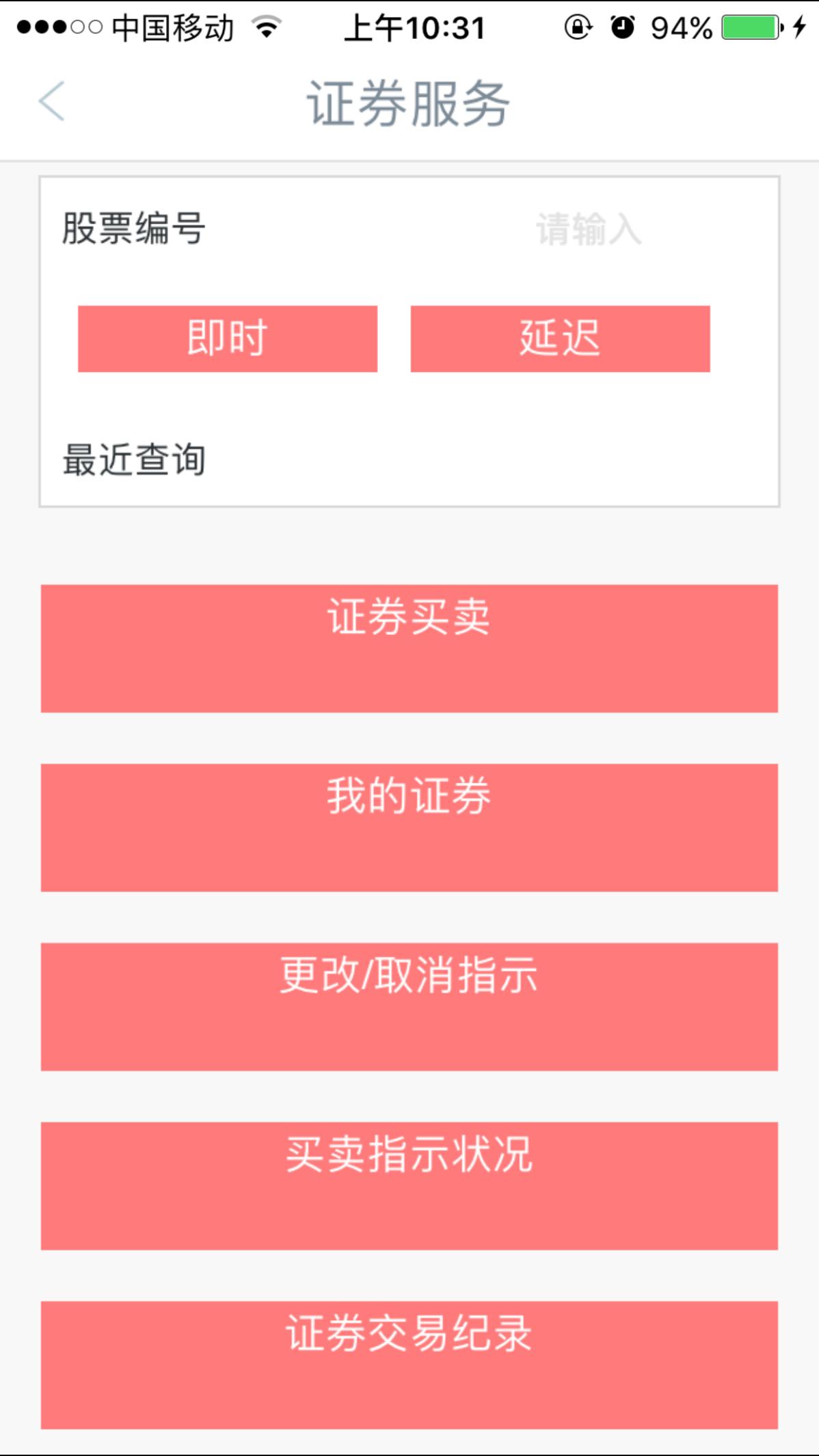Tap the charging bolt icon beside the battery
This screenshot has height=1456, width=819.
point(798,27)
